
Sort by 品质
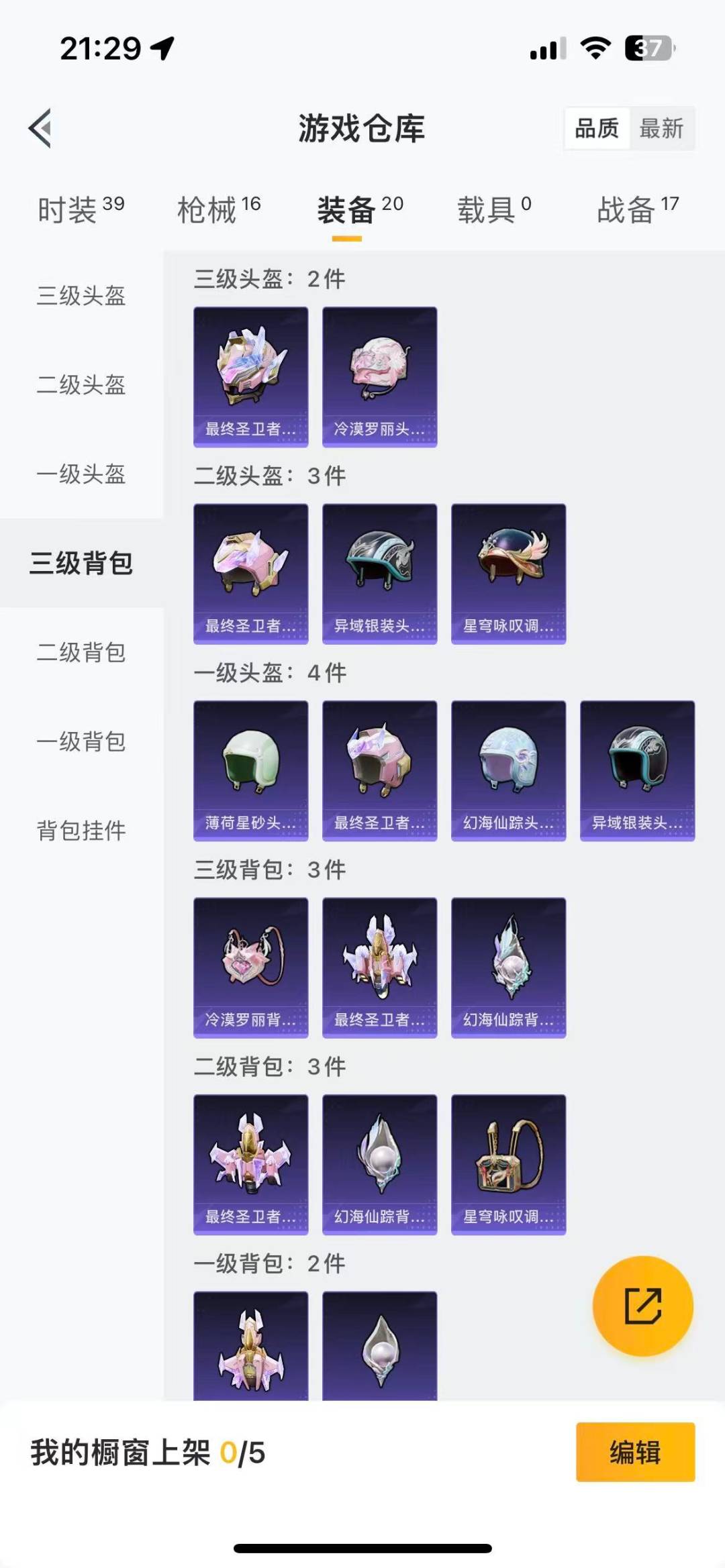click(597, 128)
